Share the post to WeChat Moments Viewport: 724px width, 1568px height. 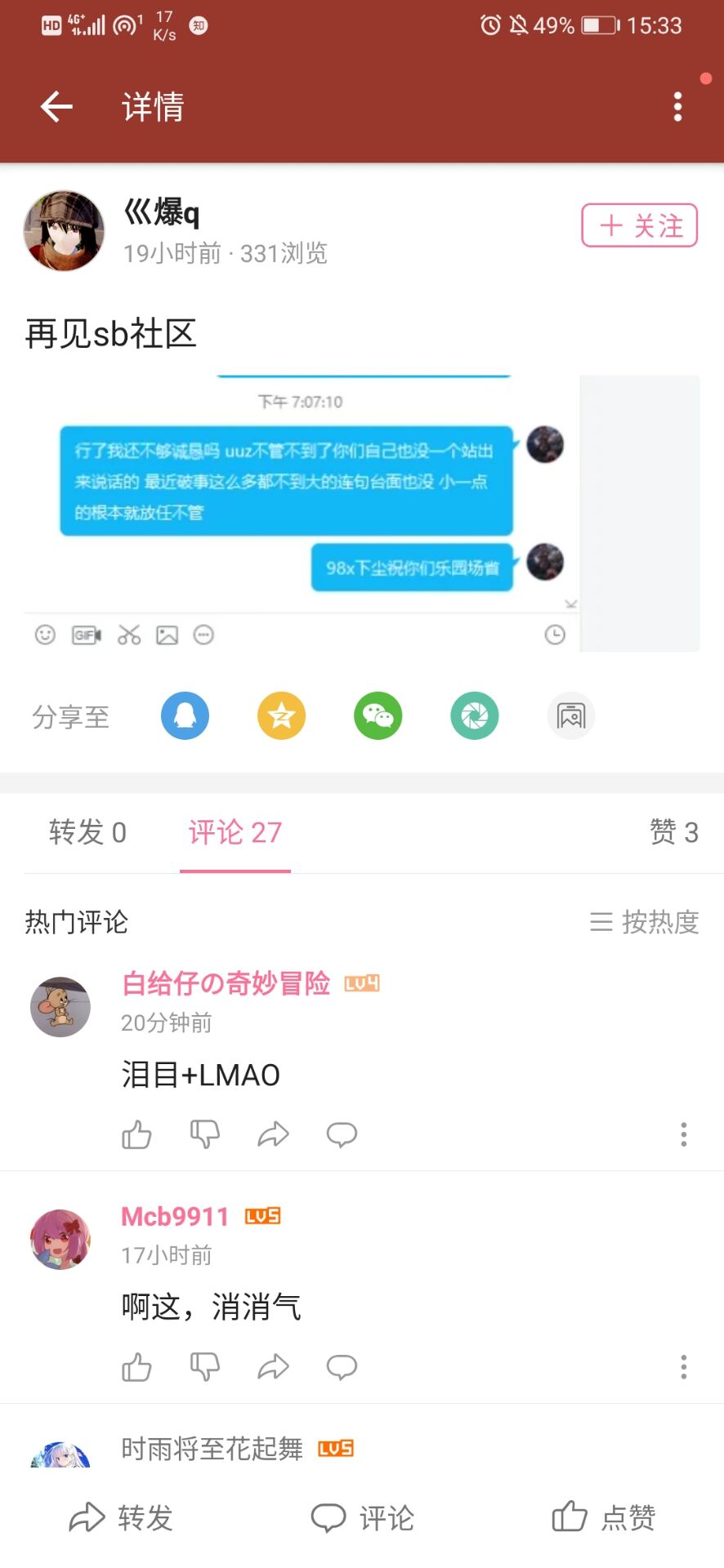point(474,715)
